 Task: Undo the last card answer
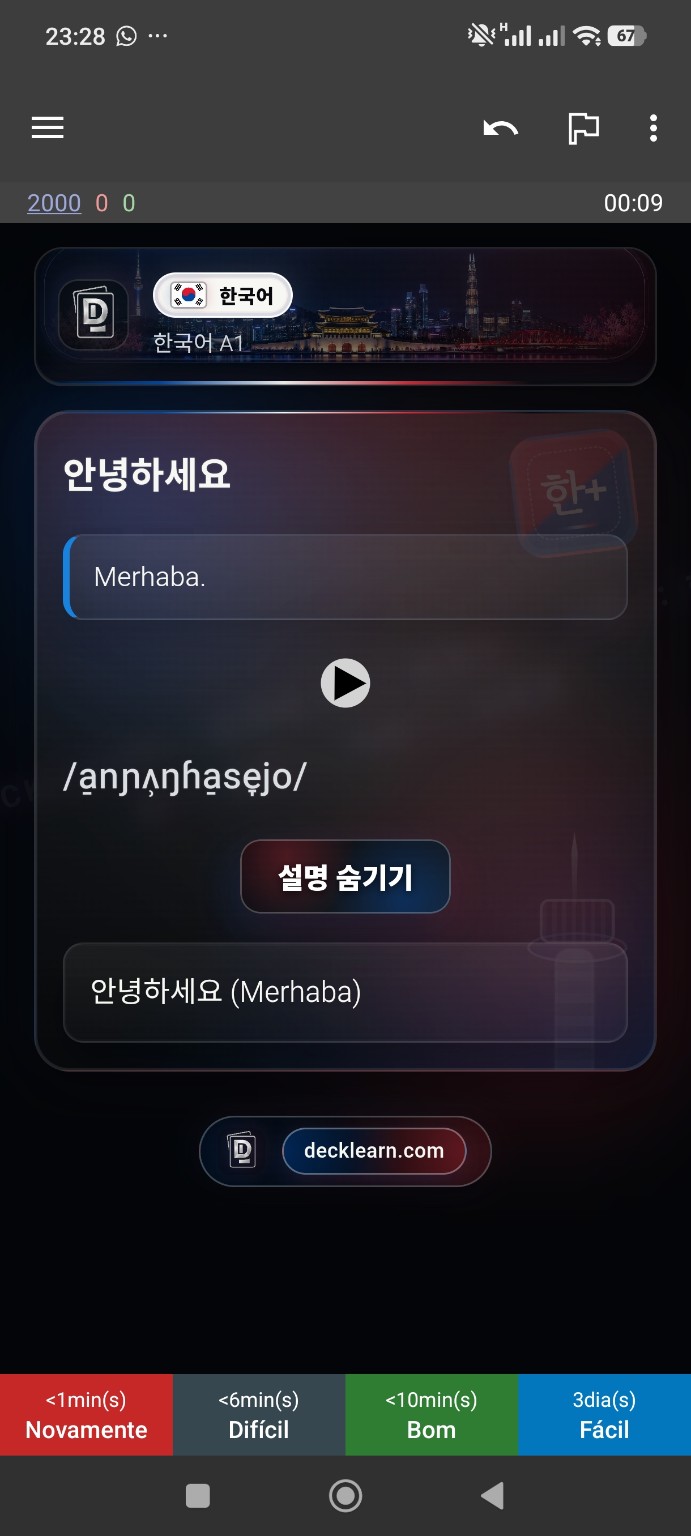pyautogui.click(x=500, y=128)
